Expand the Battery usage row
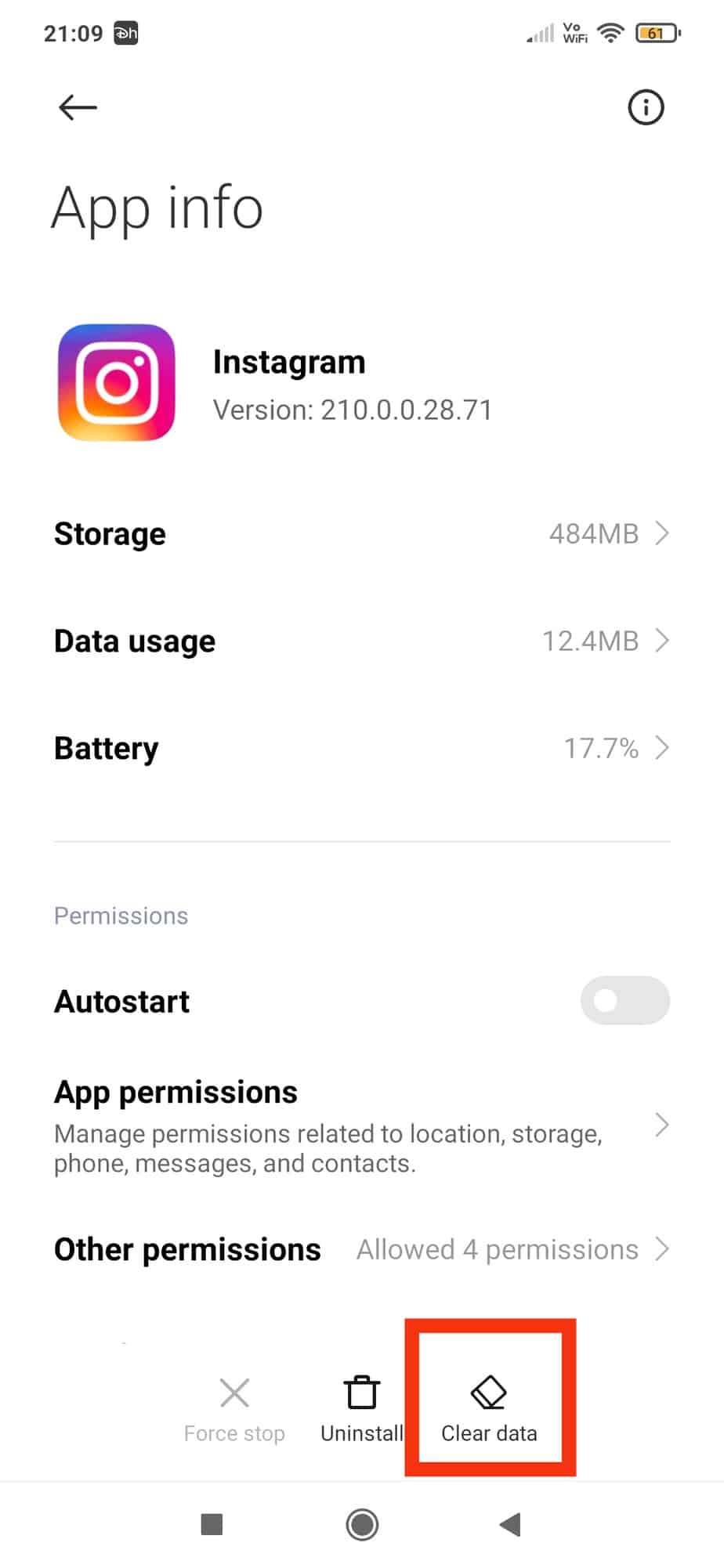Viewport: 724px width, 1568px height. coord(362,748)
